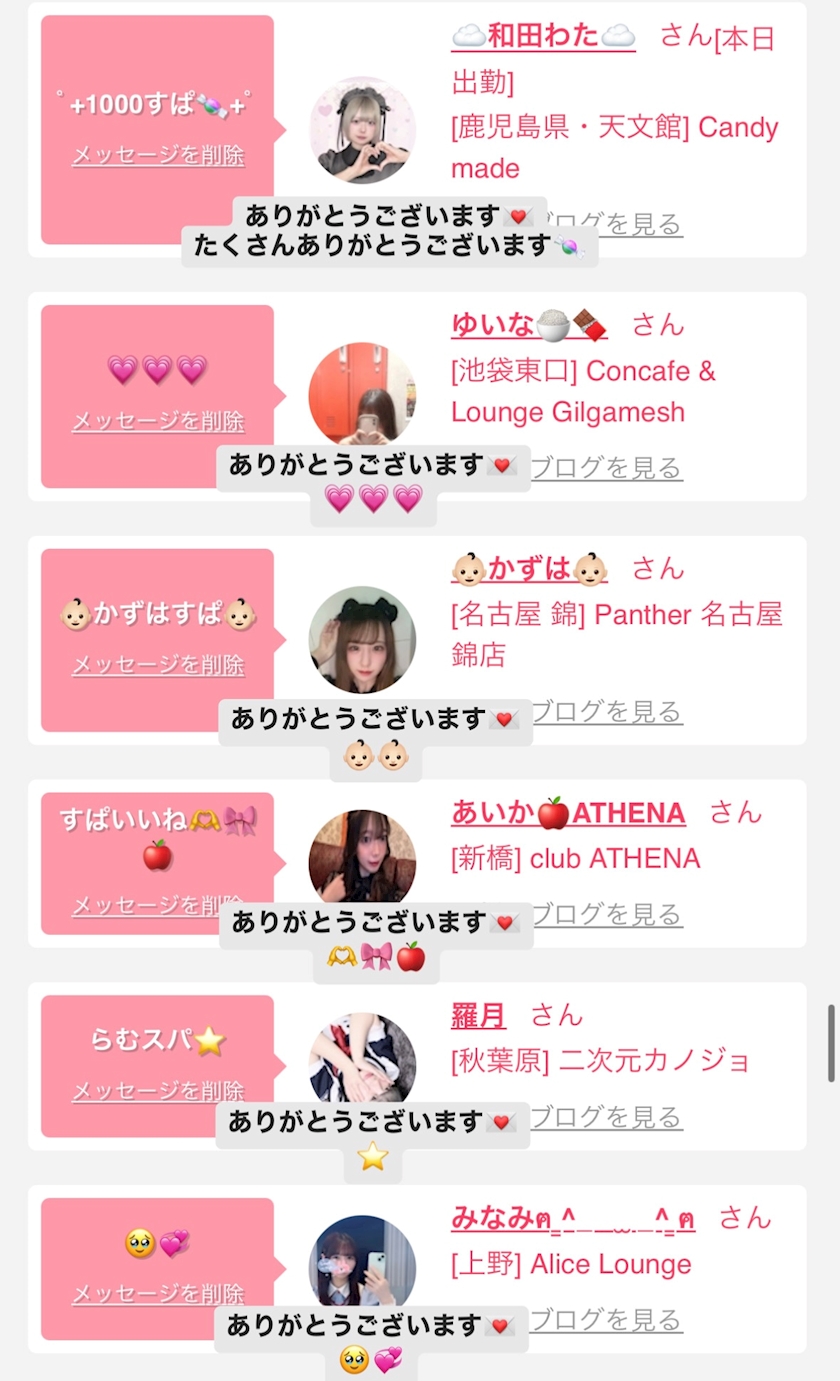Delete the らむスパ message
840x1381 pixels.
tap(158, 1091)
